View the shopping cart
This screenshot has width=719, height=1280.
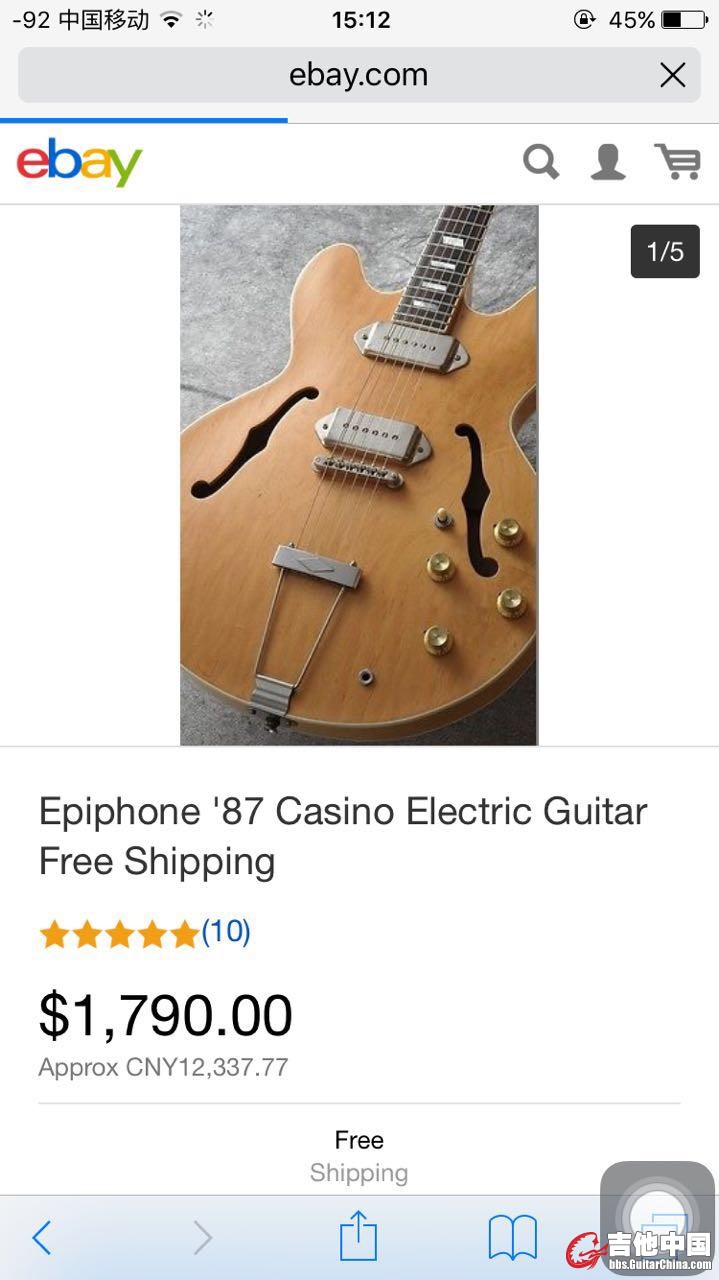pyautogui.click(x=677, y=162)
